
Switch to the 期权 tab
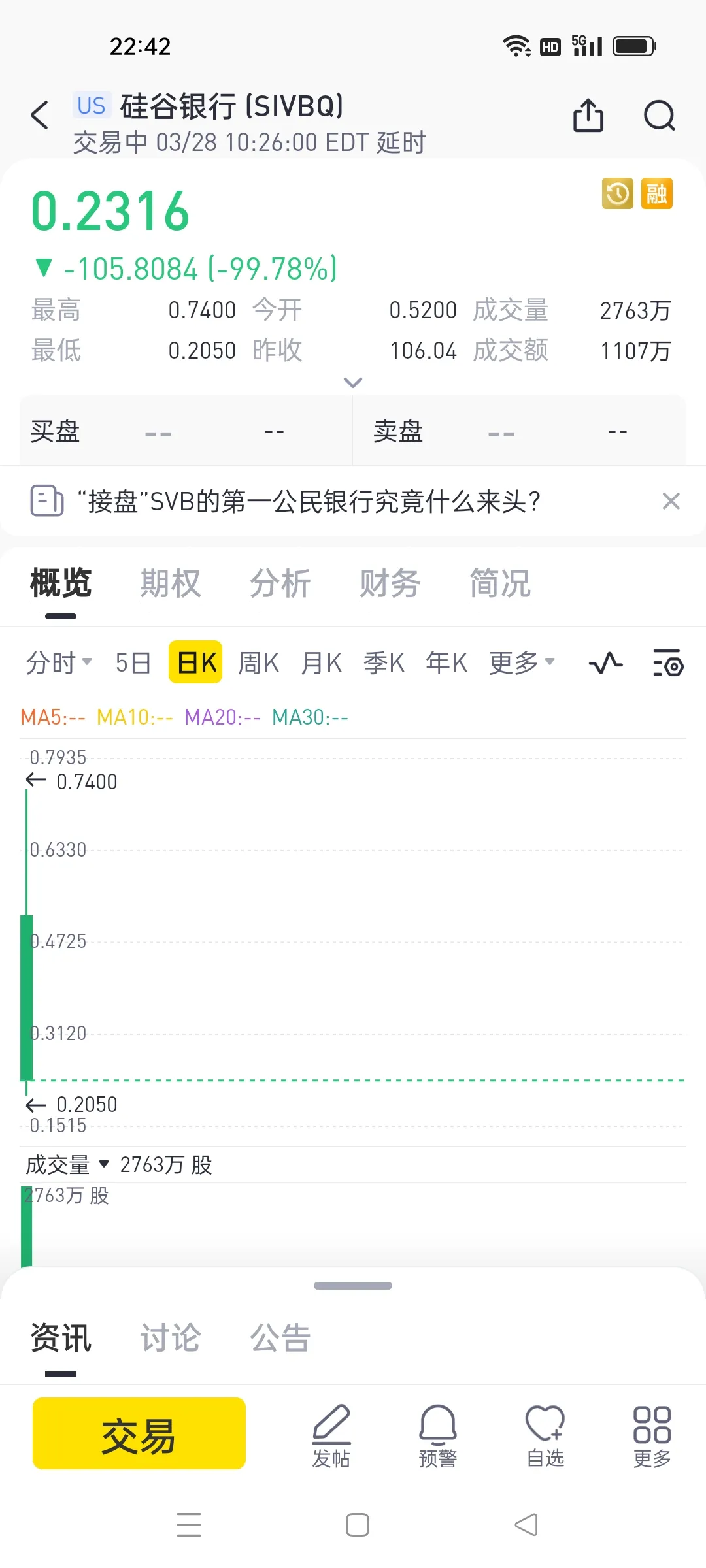[170, 583]
